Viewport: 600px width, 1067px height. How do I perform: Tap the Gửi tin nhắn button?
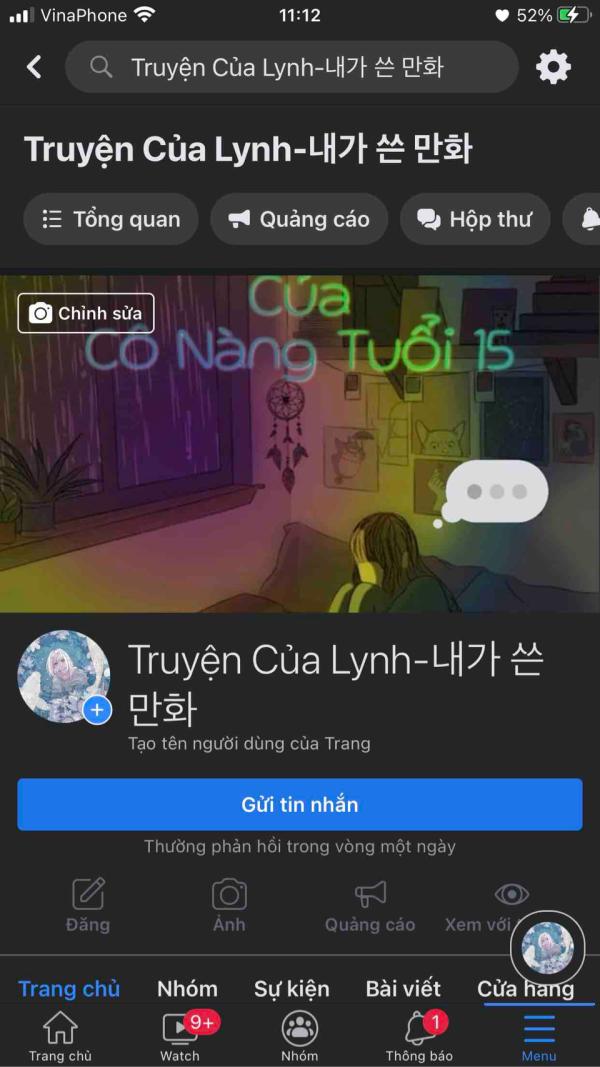300,804
